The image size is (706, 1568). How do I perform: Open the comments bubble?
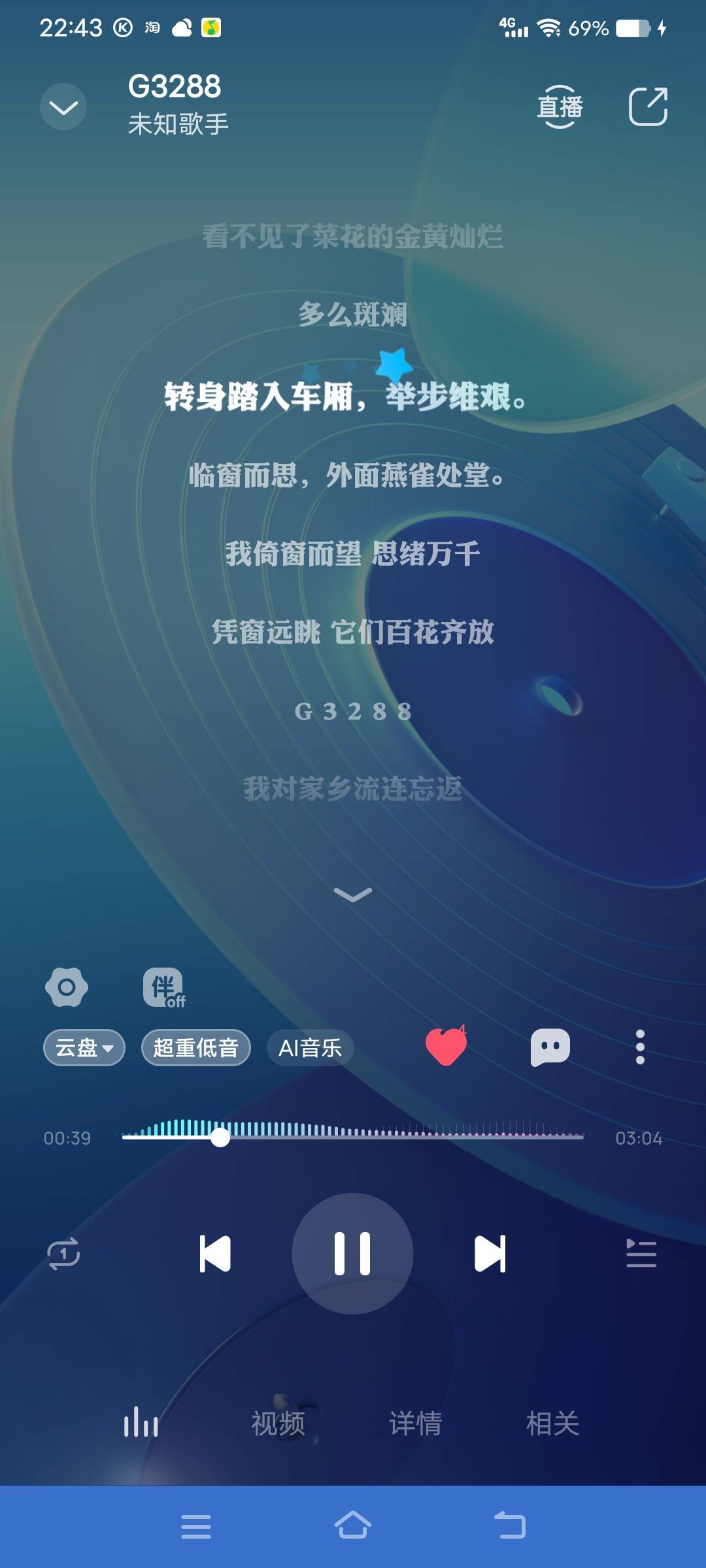point(550,1047)
